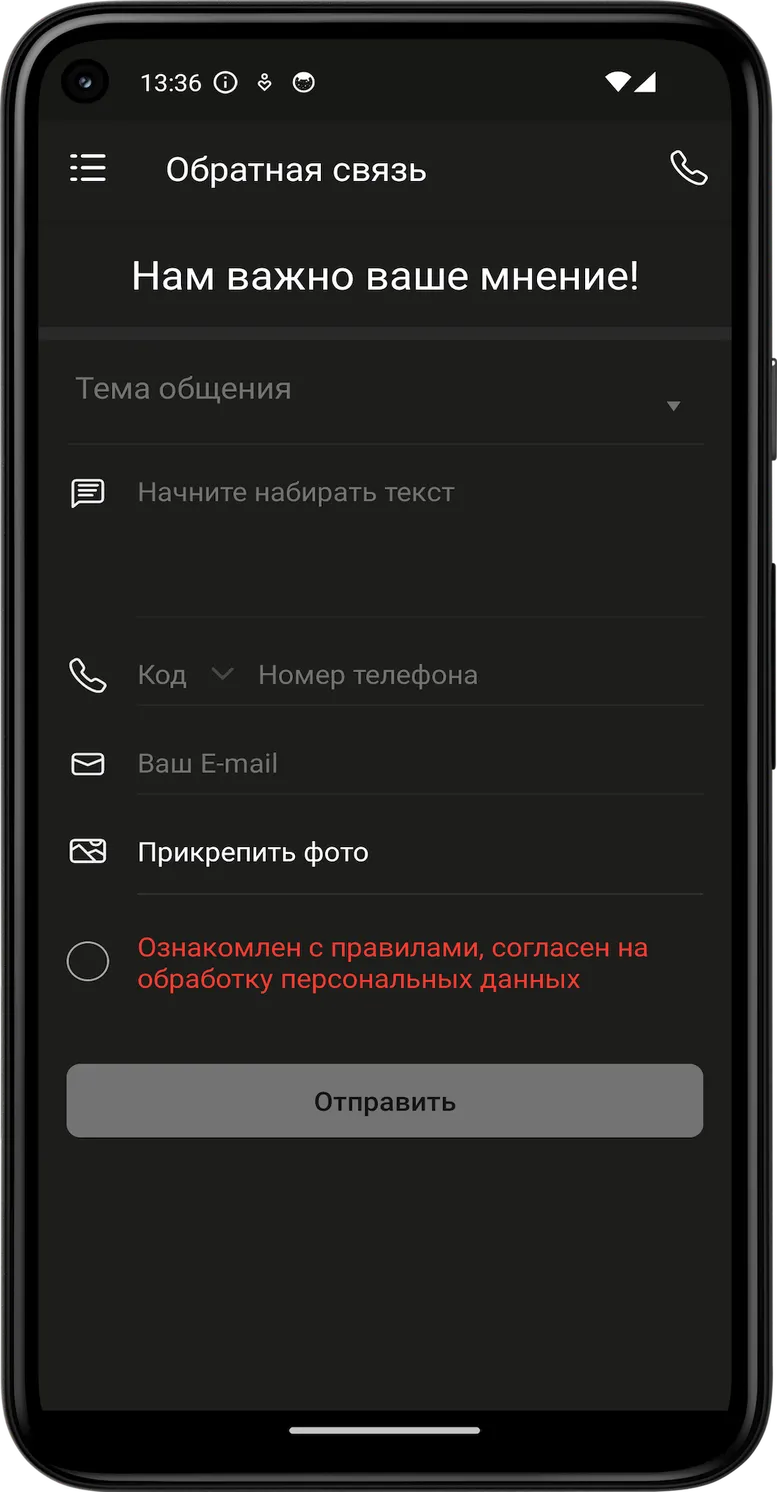Image resolution: width=777 pixels, height=1492 pixels.
Task: Open the Ознакомлен с правилами red link
Action: (392, 962)
